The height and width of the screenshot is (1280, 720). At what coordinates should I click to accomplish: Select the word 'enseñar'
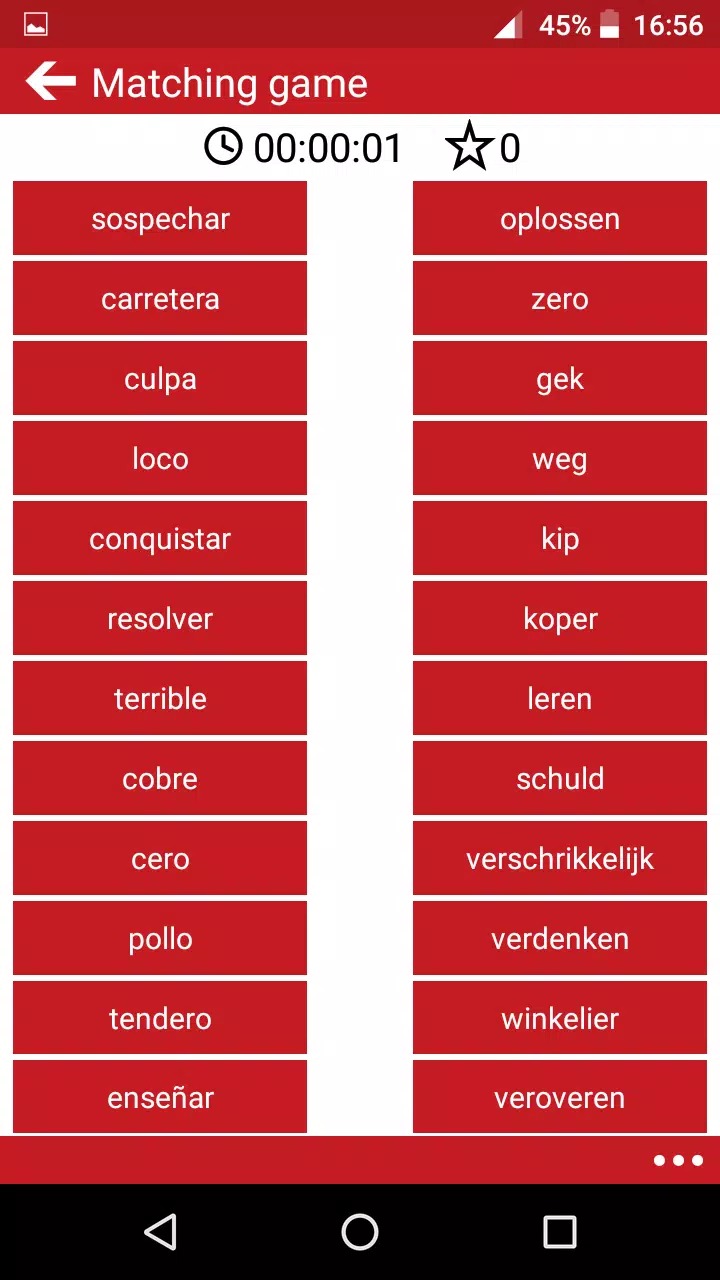coord(160,1098)
